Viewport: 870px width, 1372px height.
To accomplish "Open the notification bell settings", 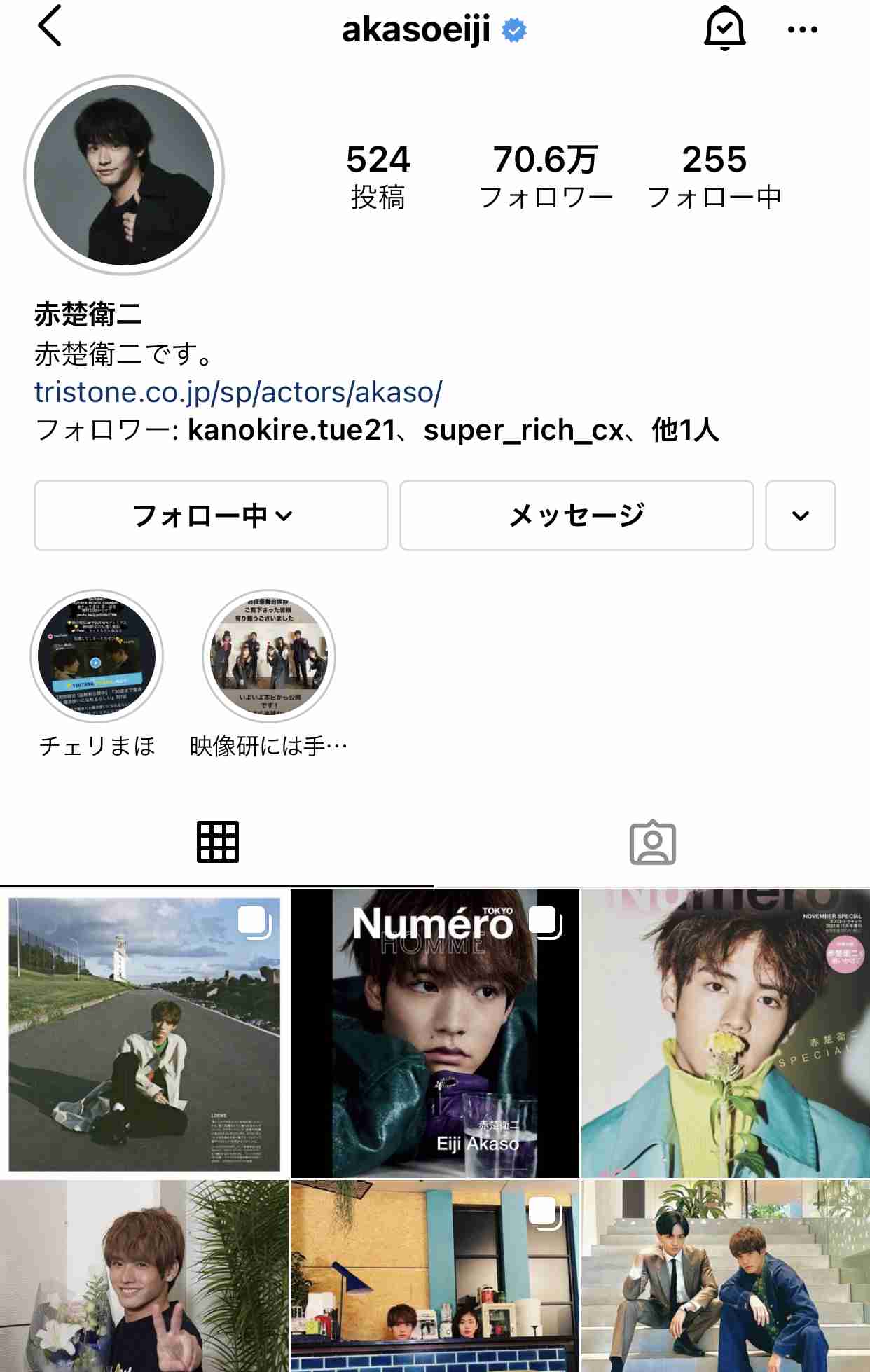I will [724, 29].
